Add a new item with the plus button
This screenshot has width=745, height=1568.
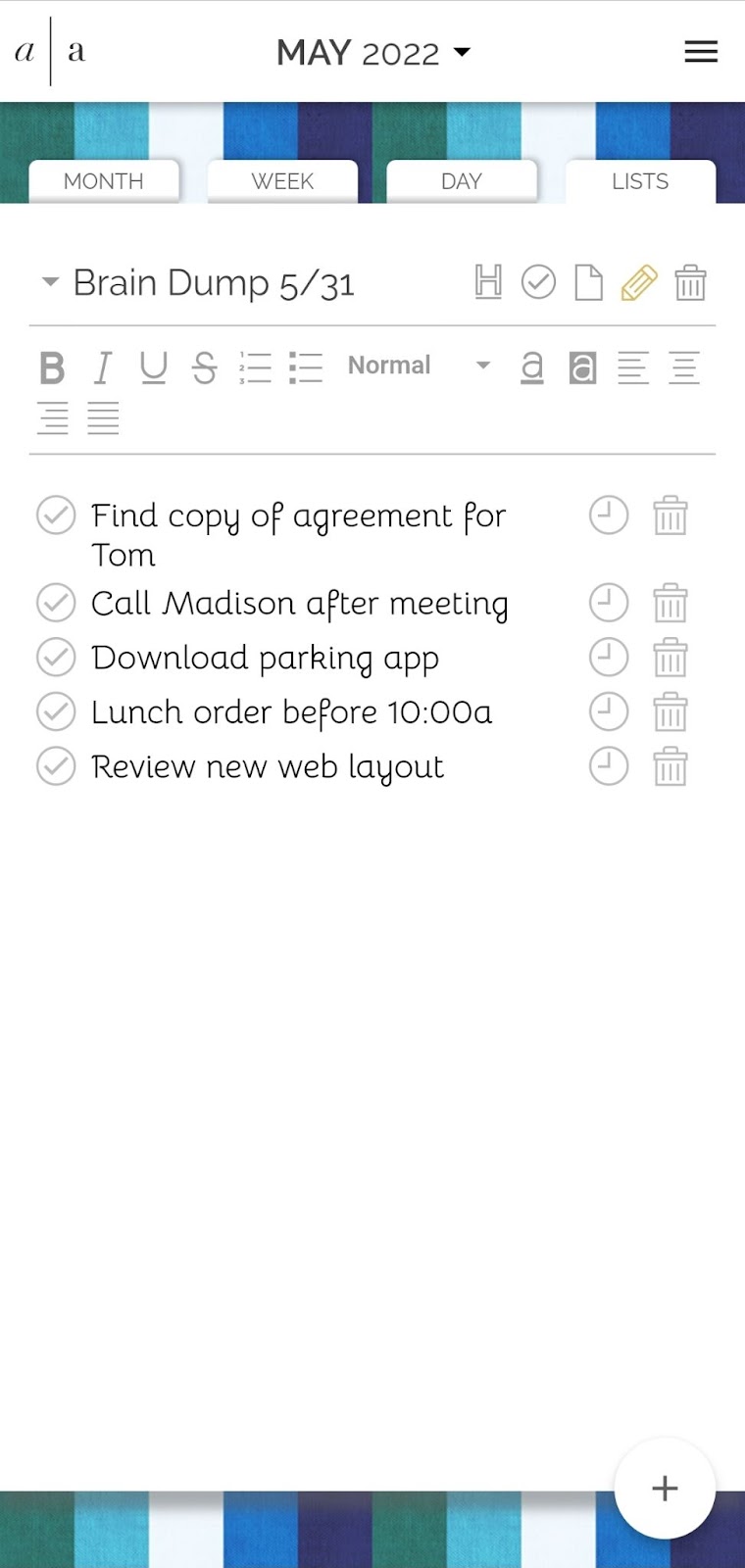[665, 1488]
